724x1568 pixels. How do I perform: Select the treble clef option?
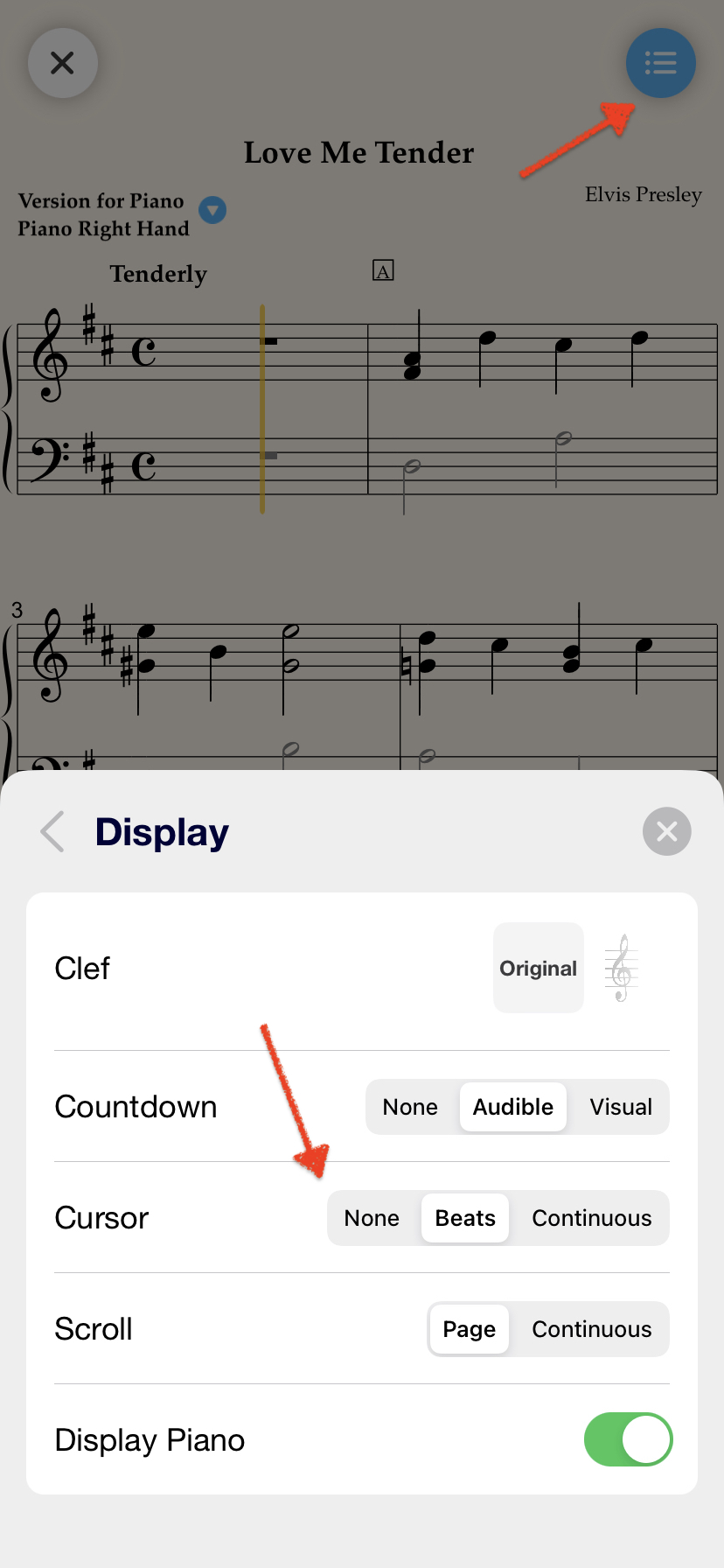(622, 968)
